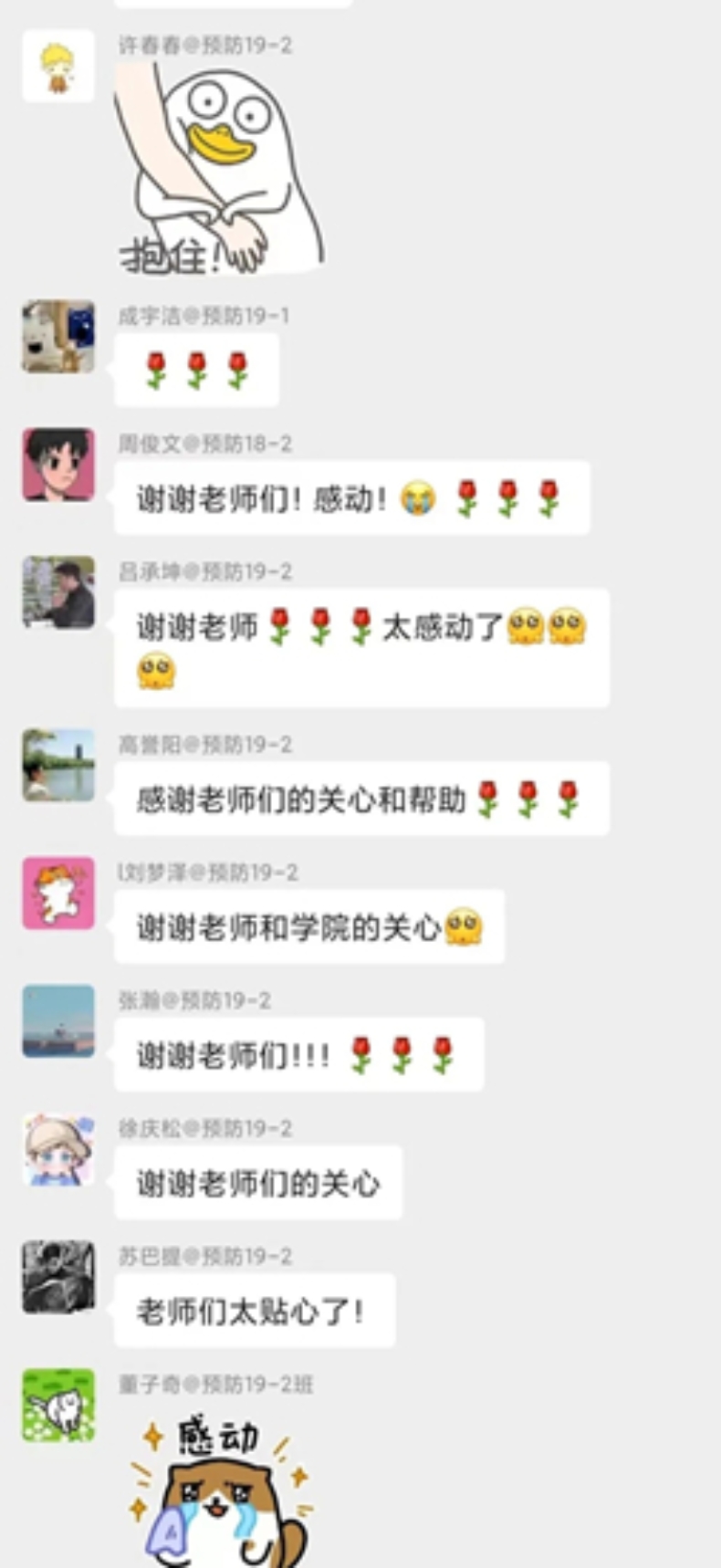Open 许春春's profile avatar

[x=58, y=66]
